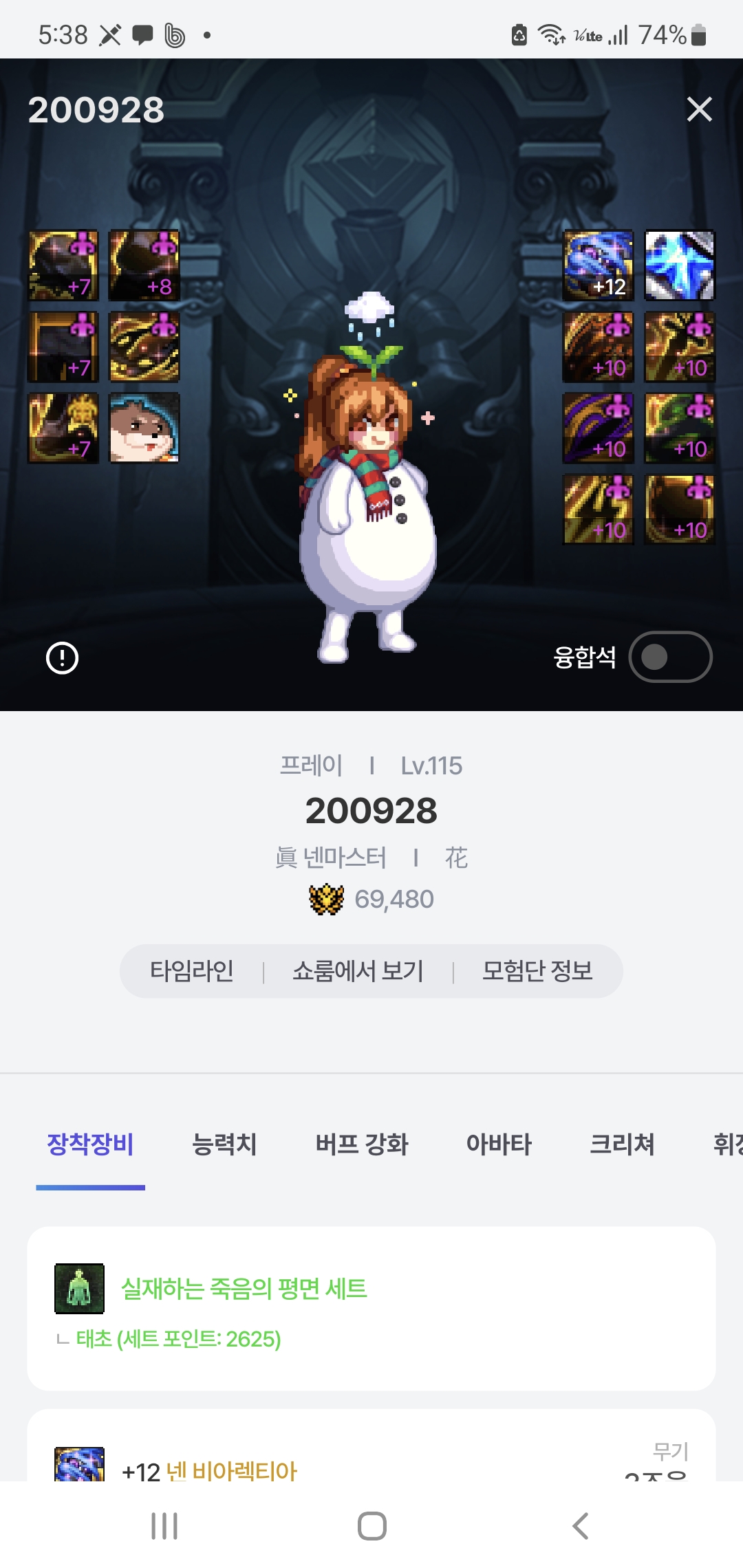Go back with system back button
743x1568 pixels.
tap(580, 1525)
